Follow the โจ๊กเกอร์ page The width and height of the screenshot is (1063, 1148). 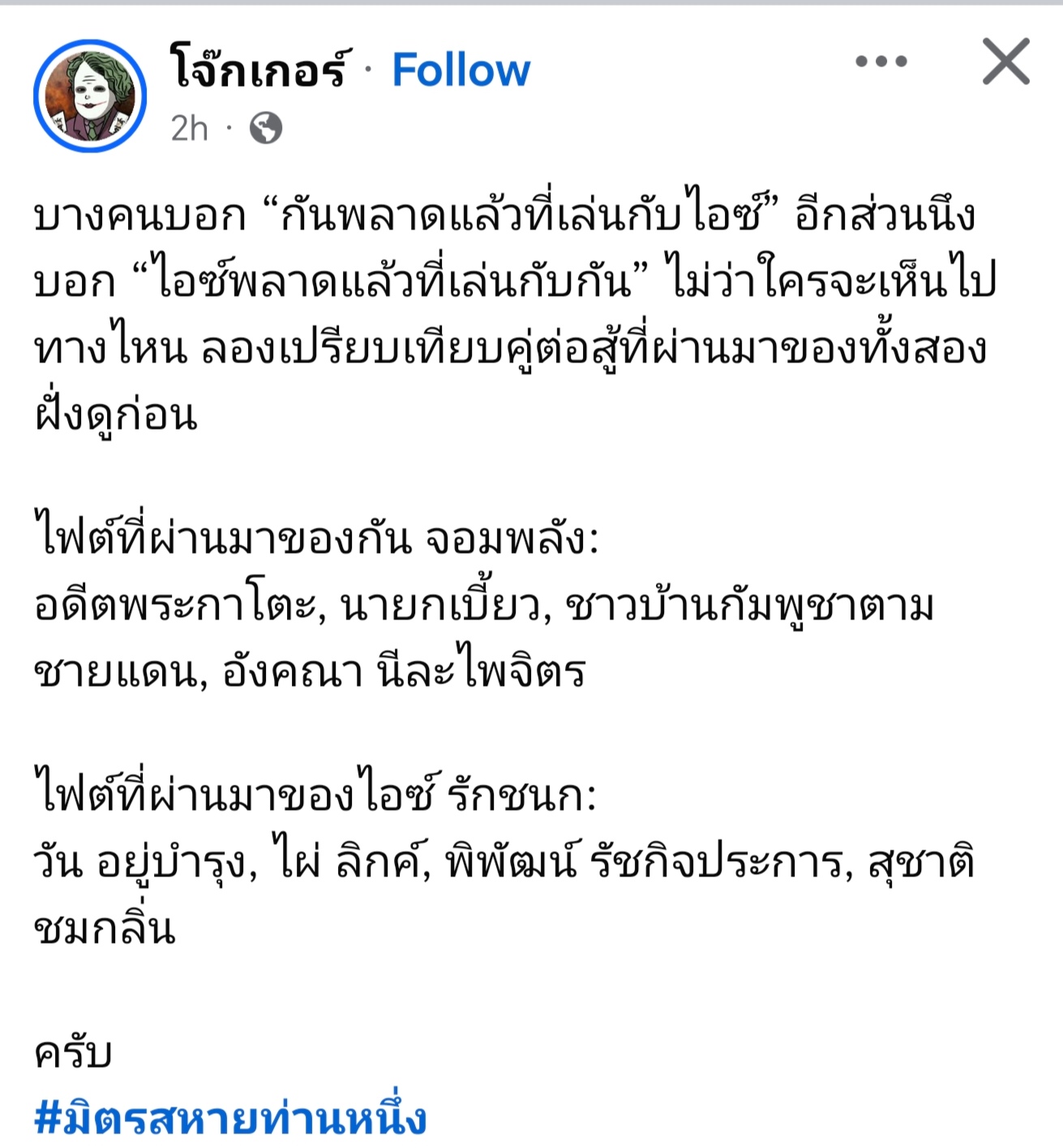(x=461, y=71)
